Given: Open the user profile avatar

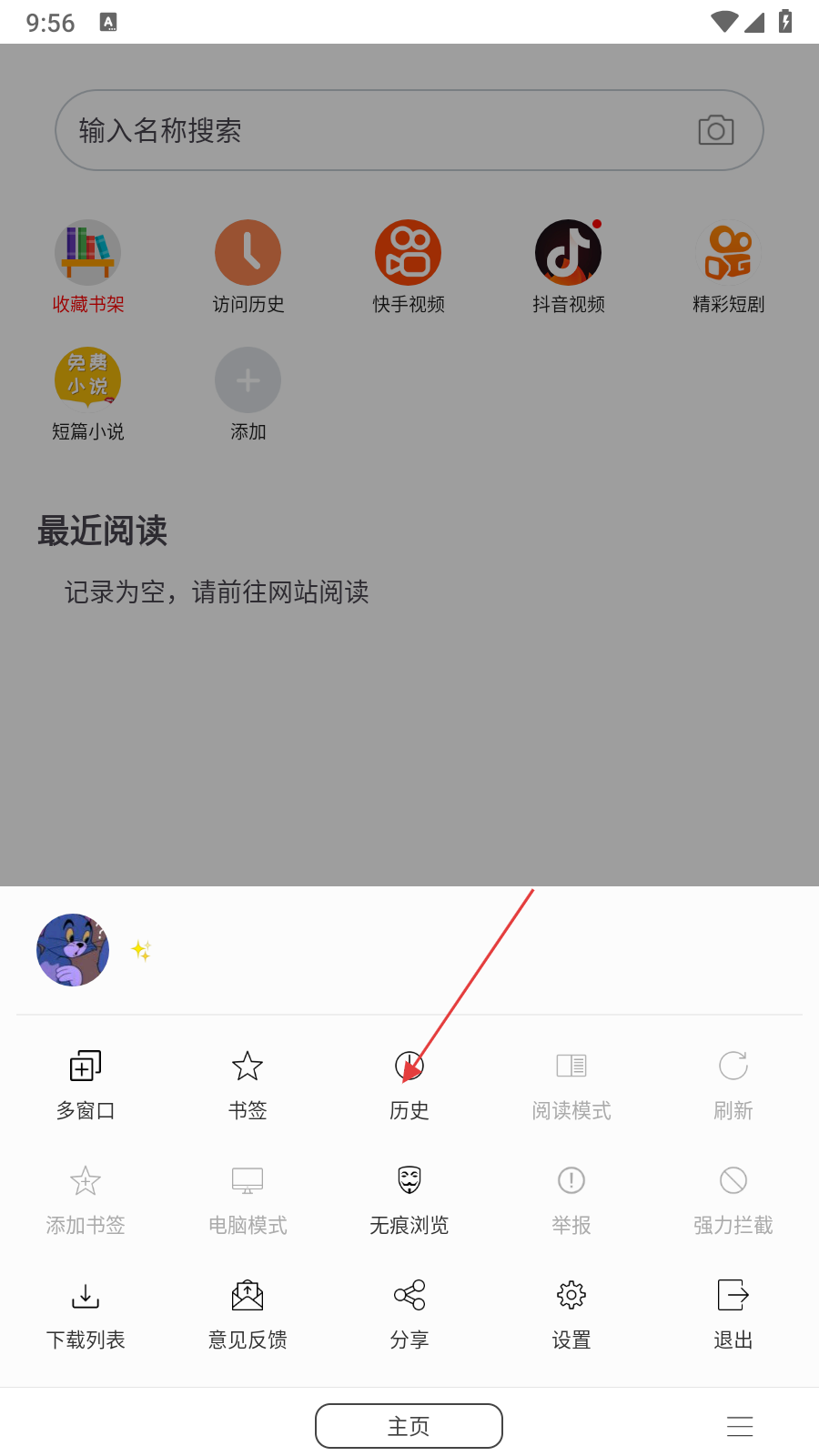Looking at the screenshot, I should [73, 950].
